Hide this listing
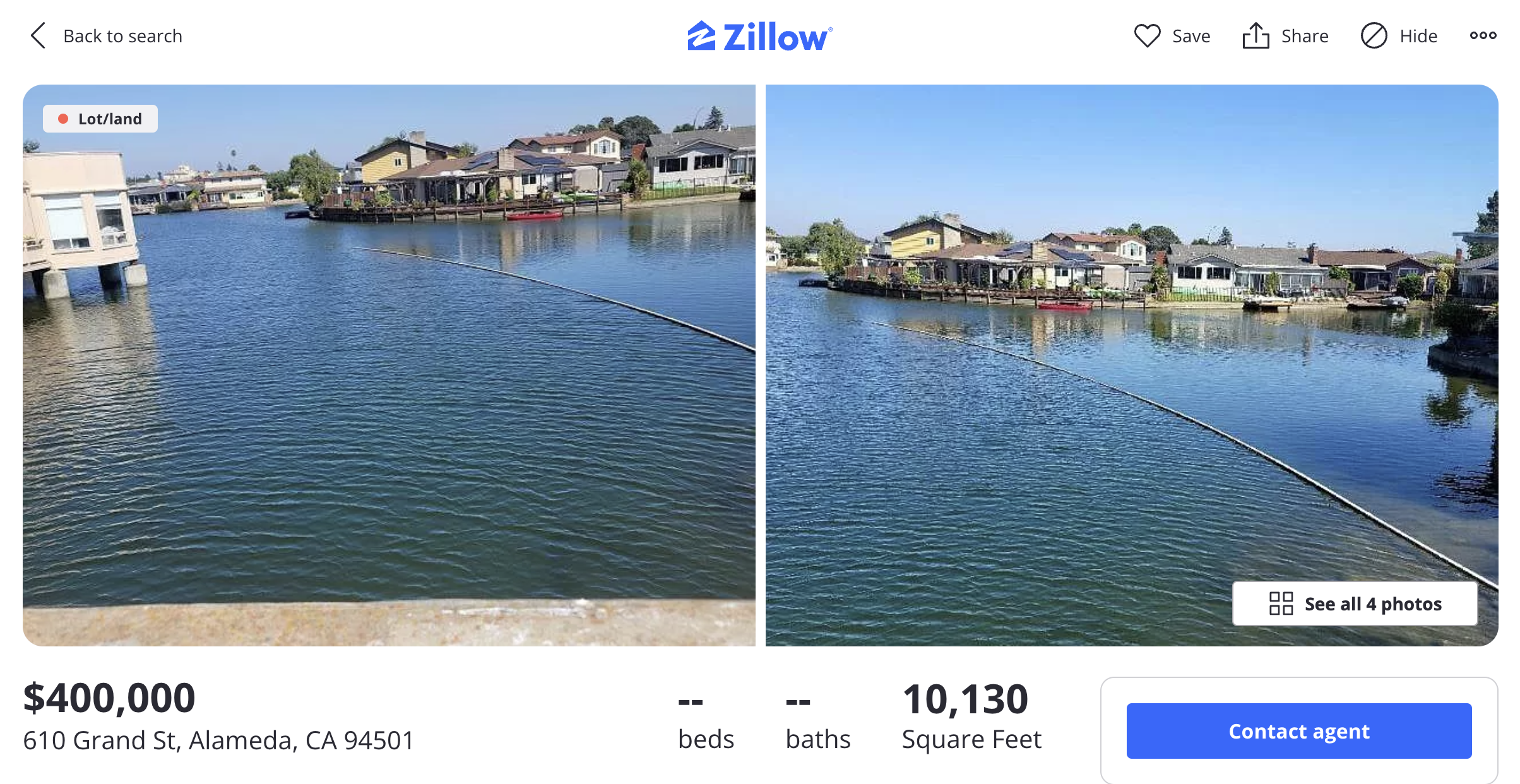 coord(1399,36)
